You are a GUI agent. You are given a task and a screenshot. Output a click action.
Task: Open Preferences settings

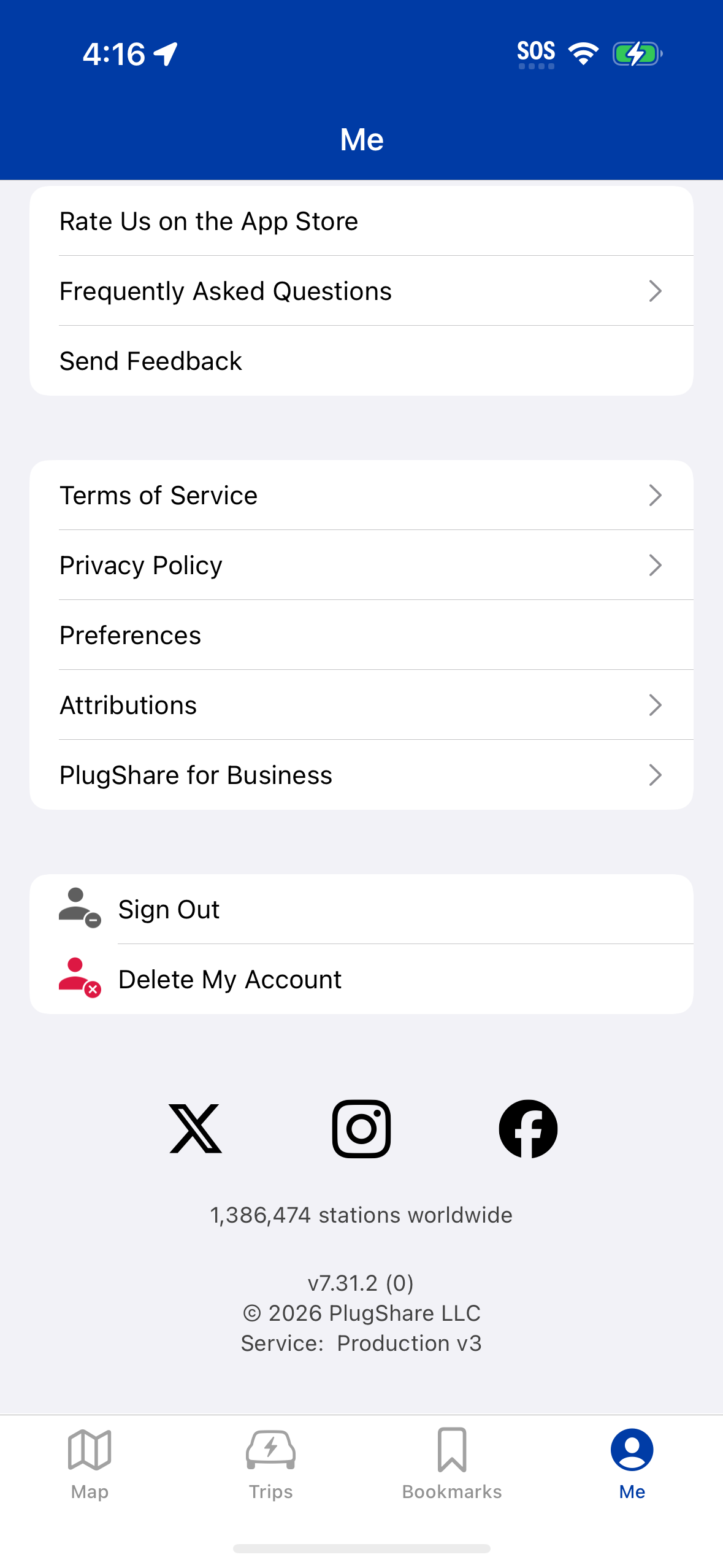pos(361,636)
